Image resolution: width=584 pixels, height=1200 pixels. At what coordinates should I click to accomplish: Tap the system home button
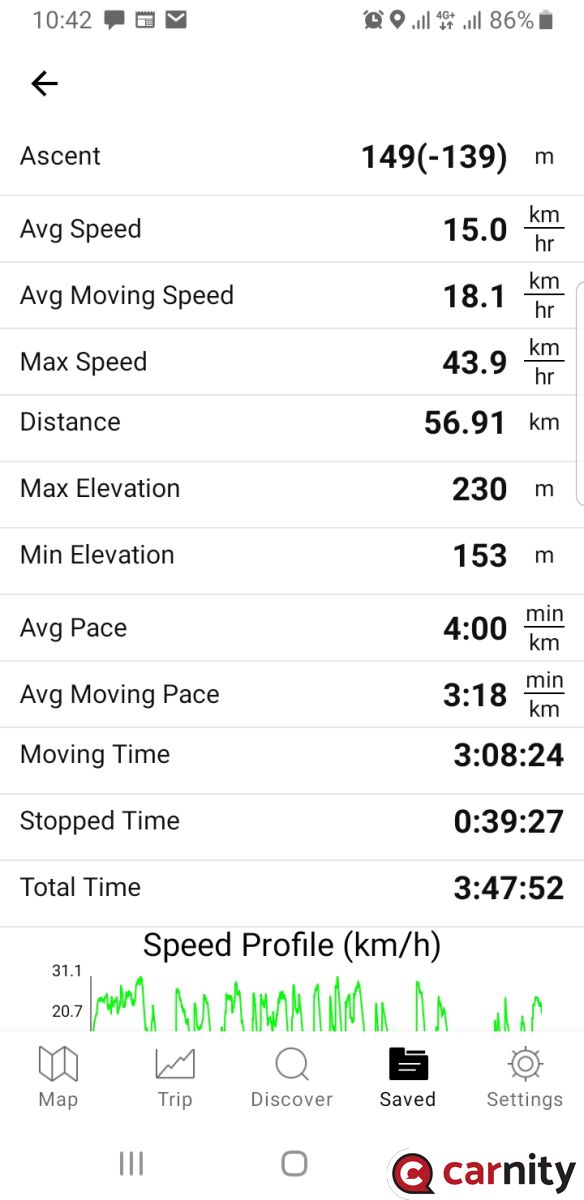pyautogui.click(x=294, y=1163)
